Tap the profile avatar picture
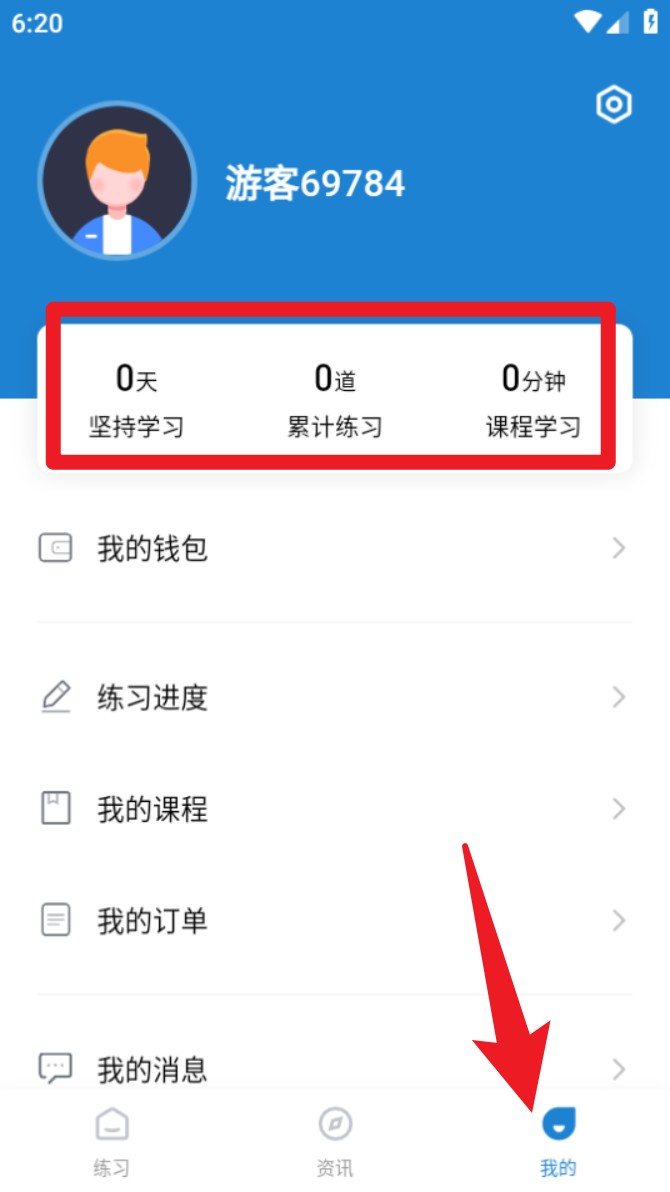Screen dimensions: 670x1192 click(117, 181)
